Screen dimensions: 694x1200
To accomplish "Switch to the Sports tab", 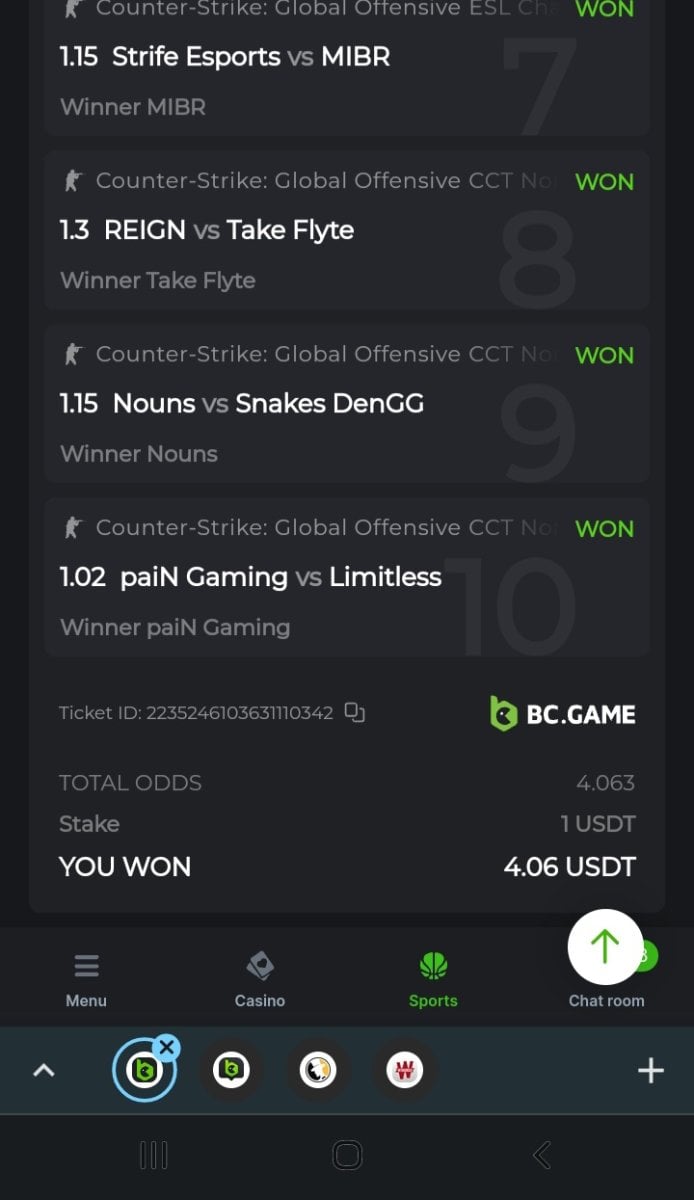I will [x=433, y=980].
